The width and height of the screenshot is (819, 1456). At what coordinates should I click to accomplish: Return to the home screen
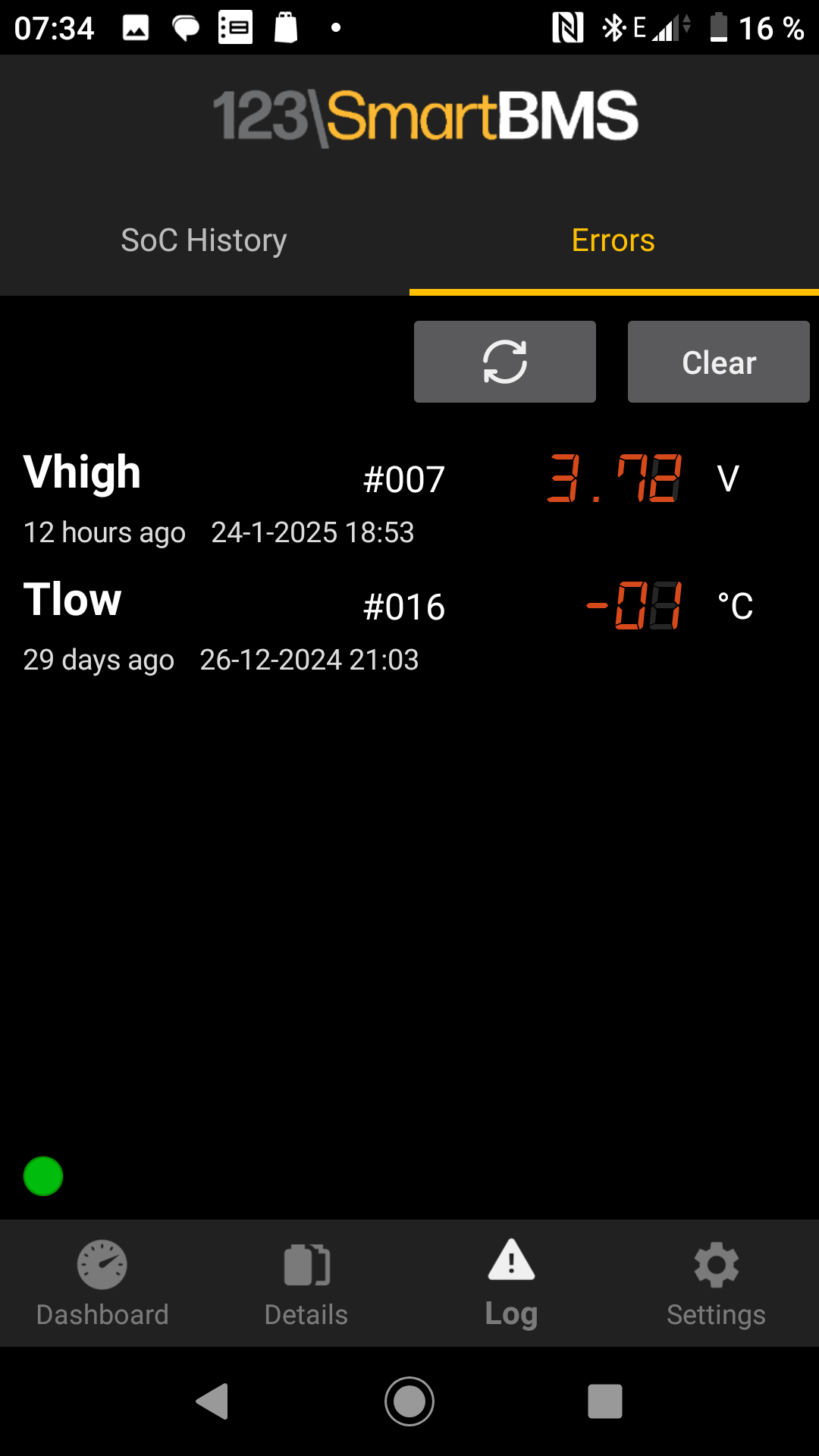pos(409,1401)
